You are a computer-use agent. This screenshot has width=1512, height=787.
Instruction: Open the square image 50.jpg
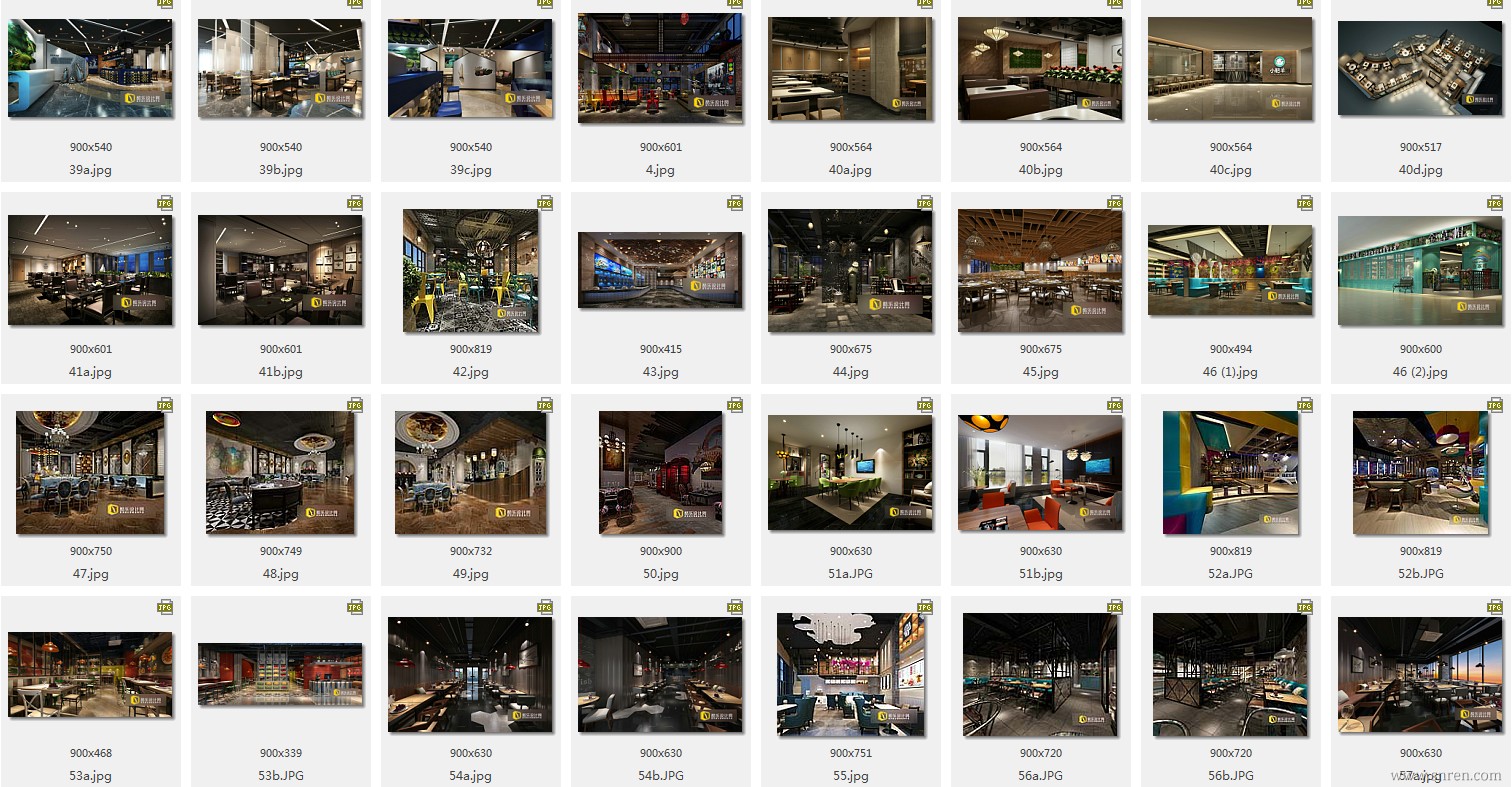click(660, 472)
